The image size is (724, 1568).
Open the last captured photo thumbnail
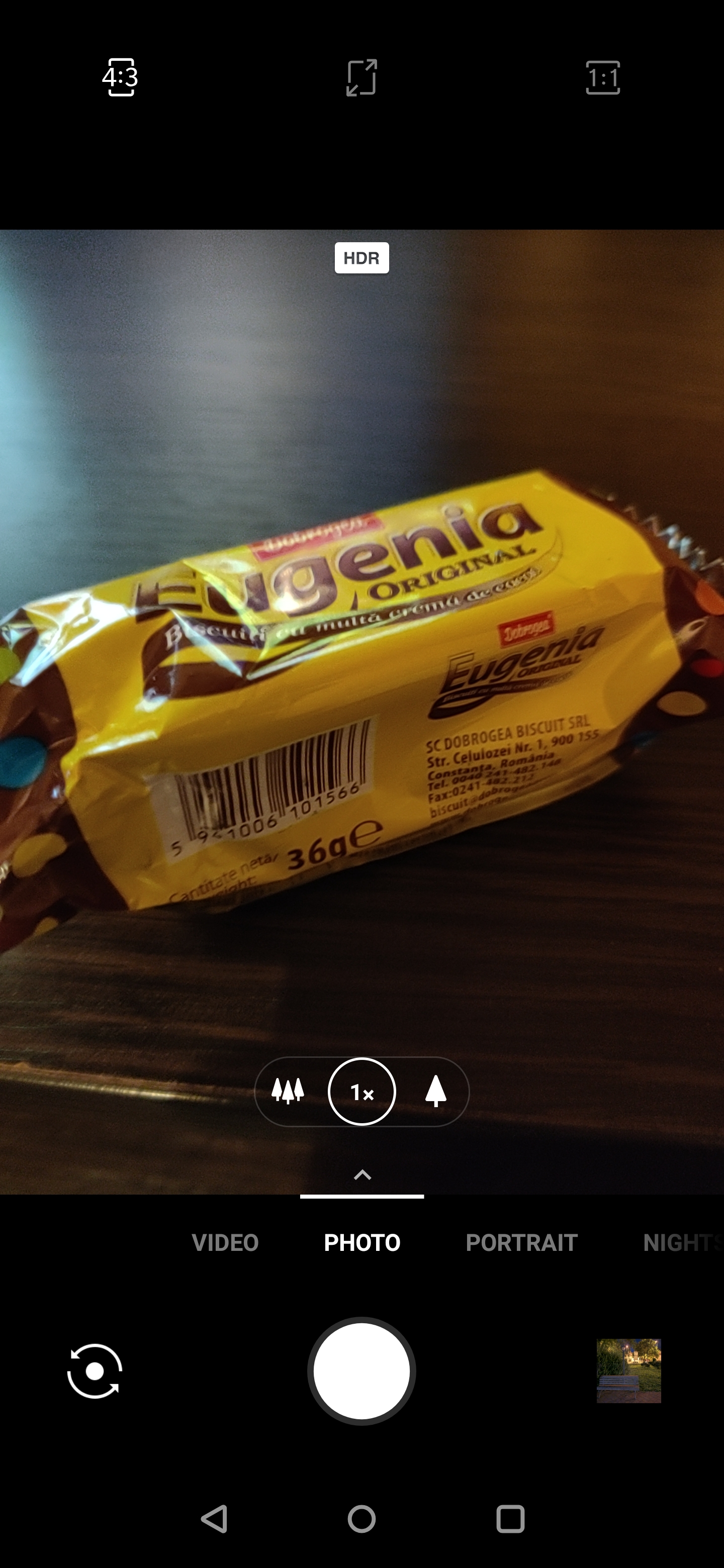628,1371
